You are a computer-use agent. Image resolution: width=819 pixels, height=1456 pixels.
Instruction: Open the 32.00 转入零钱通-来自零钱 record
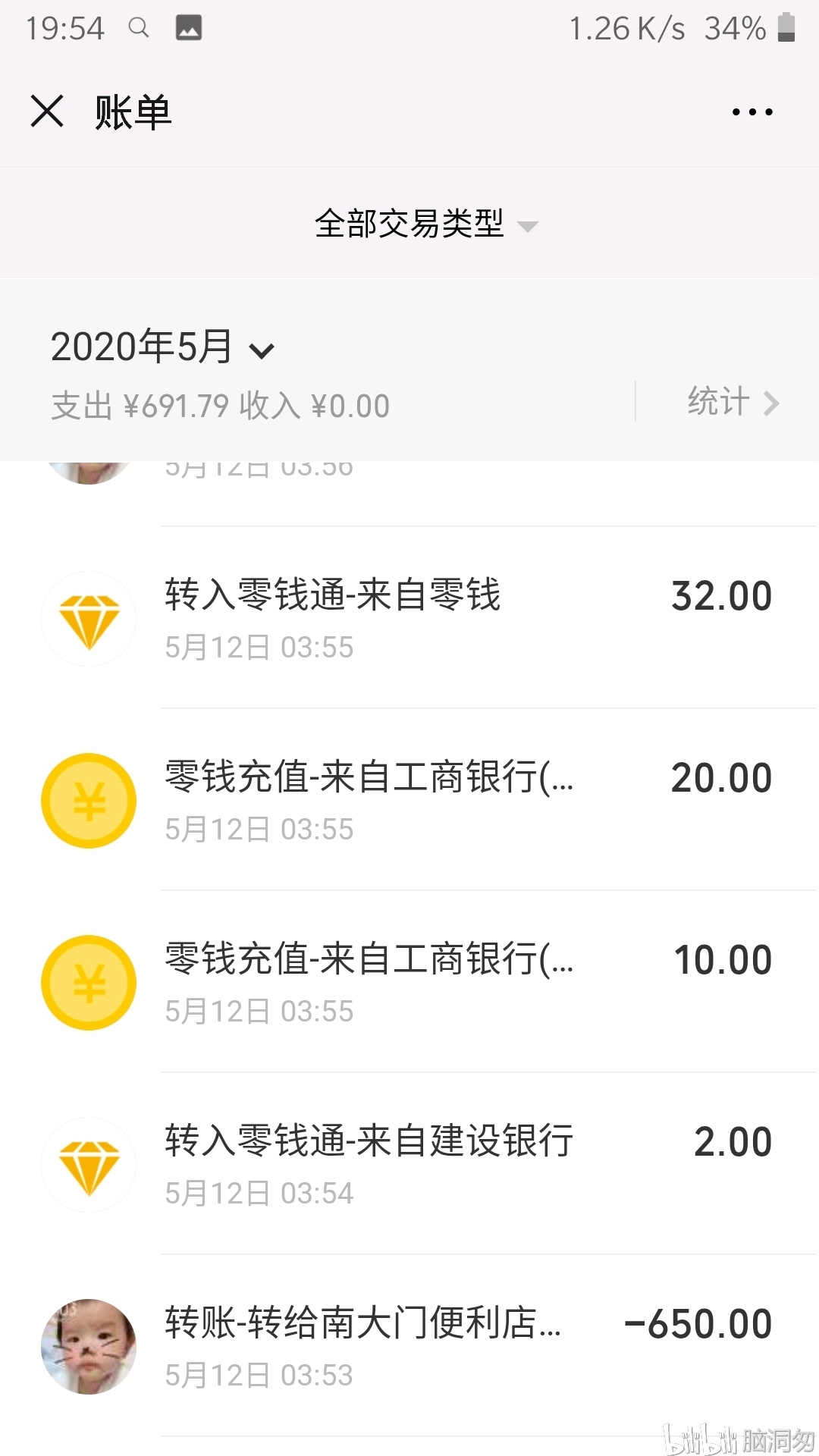409,618
